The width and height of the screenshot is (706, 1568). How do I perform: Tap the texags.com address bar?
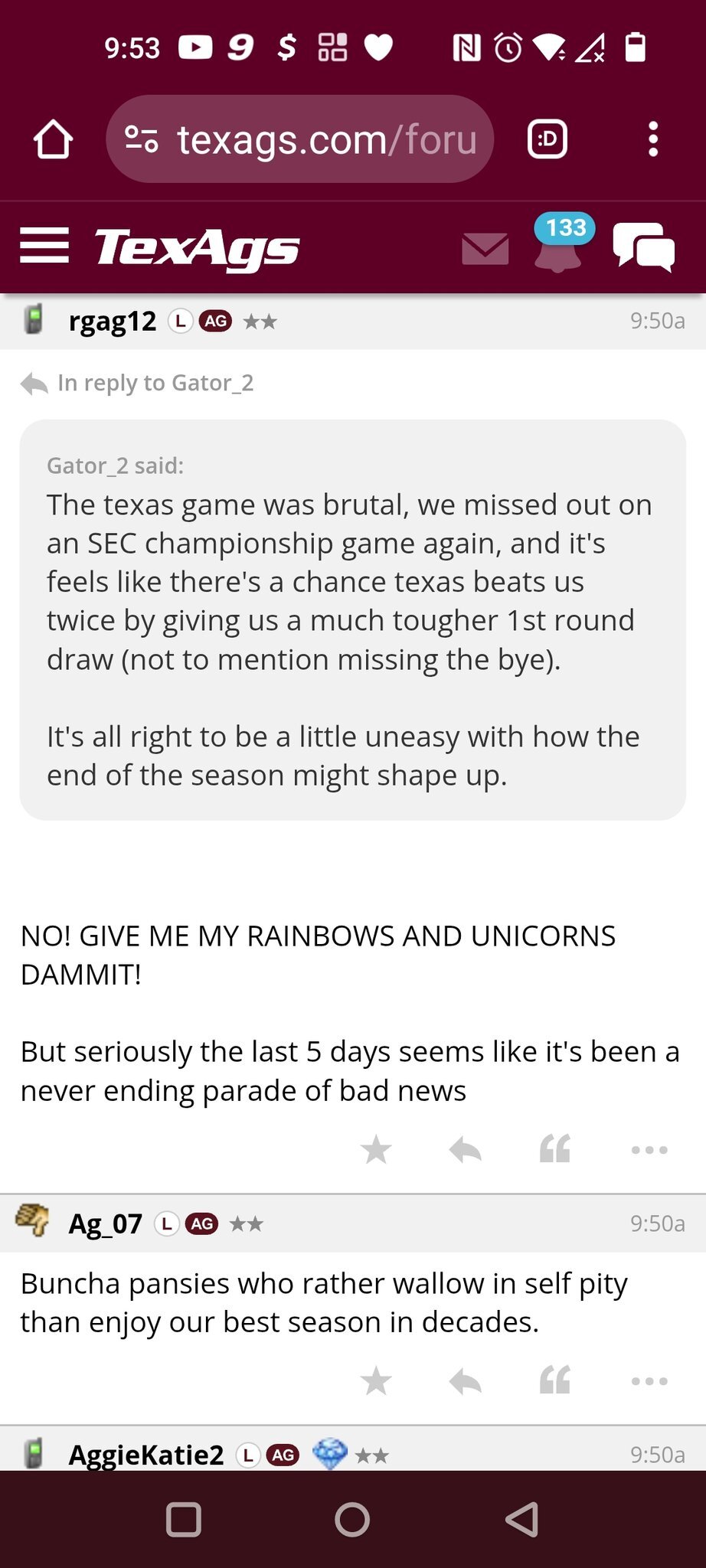tap(300, 139)
